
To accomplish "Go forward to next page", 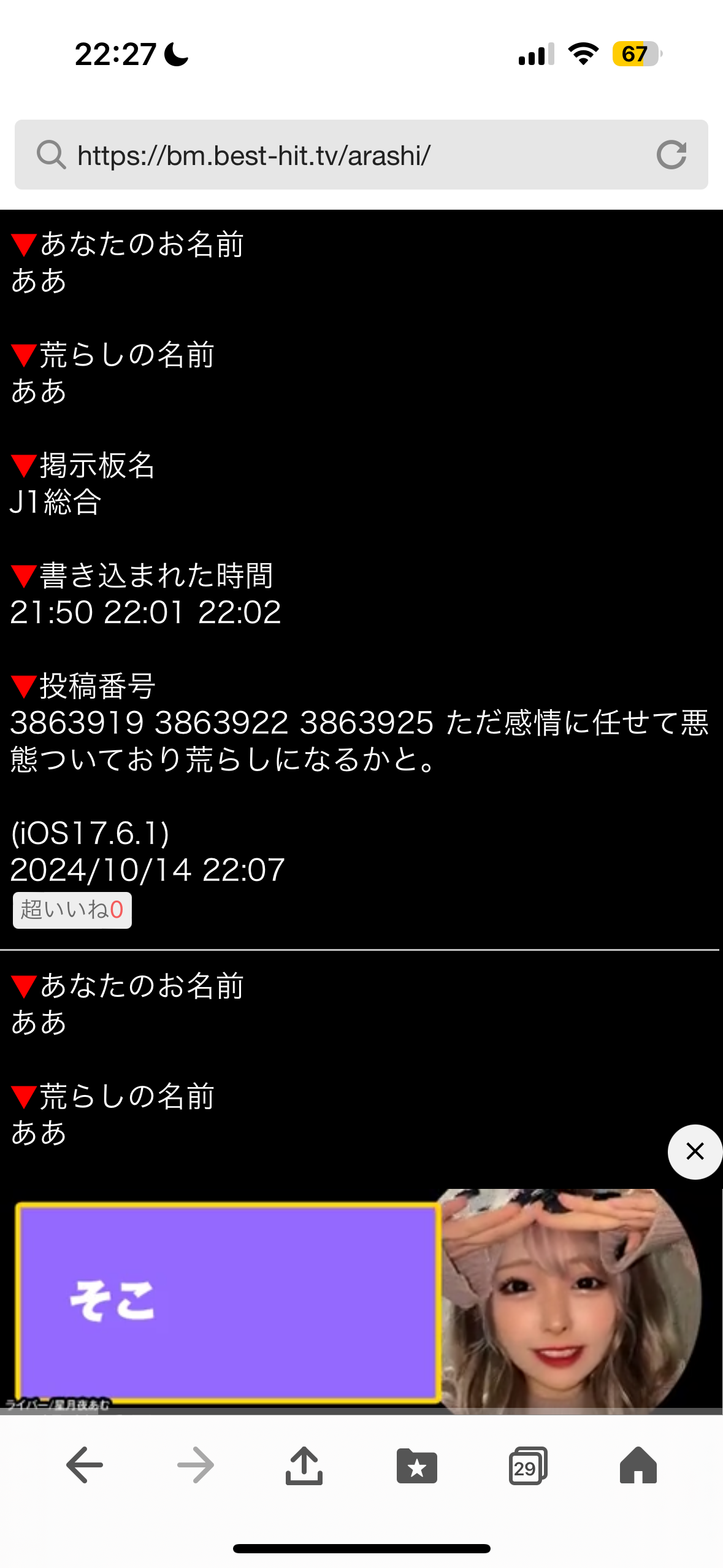I will (x=195, y=1465).
